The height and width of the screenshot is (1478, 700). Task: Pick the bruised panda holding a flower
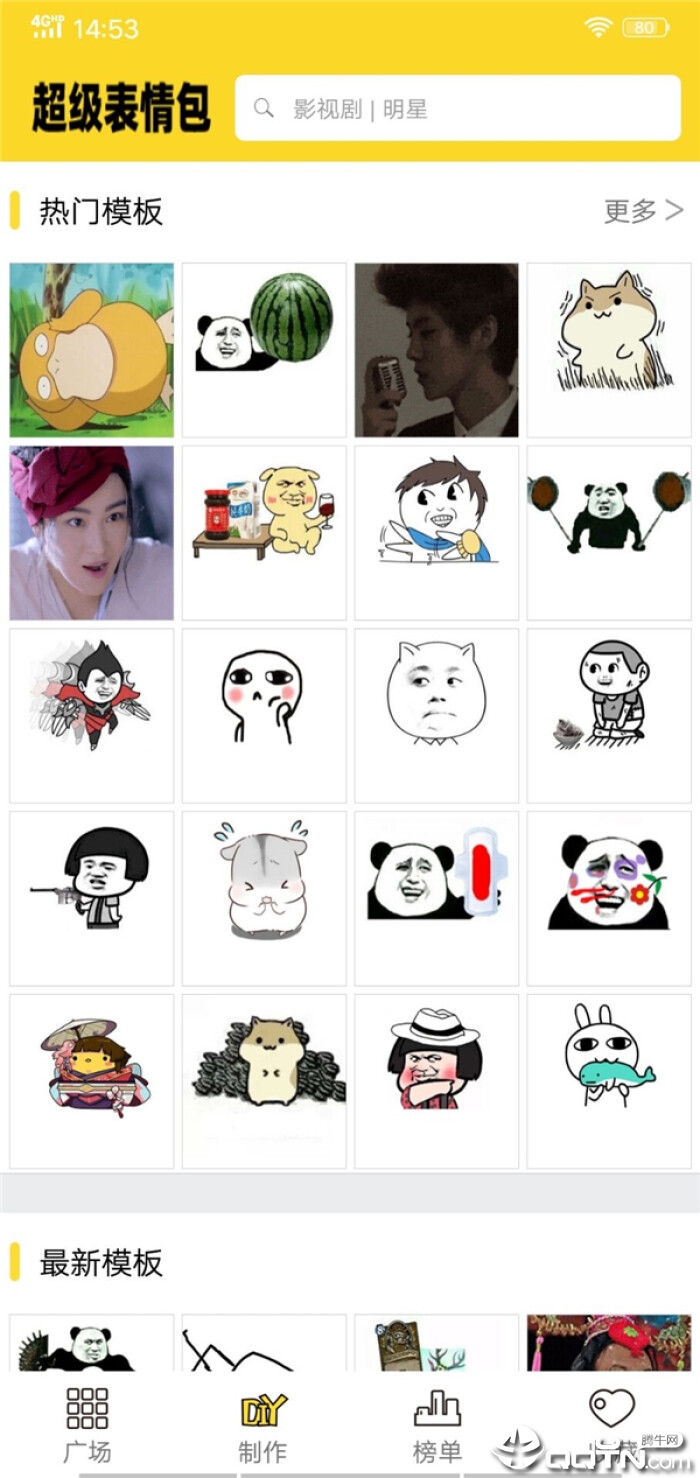(x=609, y=898)
